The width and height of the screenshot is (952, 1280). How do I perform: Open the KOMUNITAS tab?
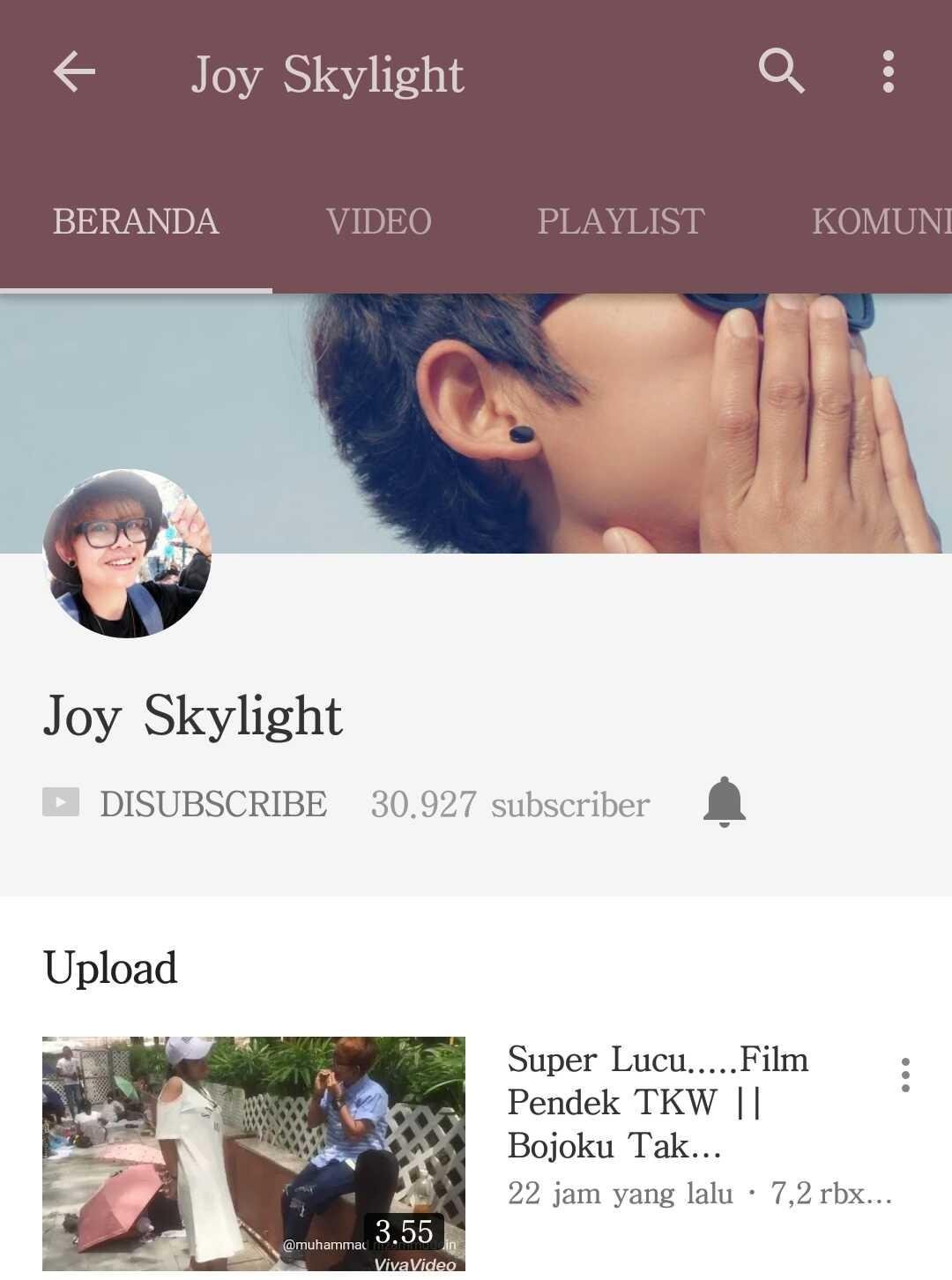pyautogui.click(x=881, y=221)
